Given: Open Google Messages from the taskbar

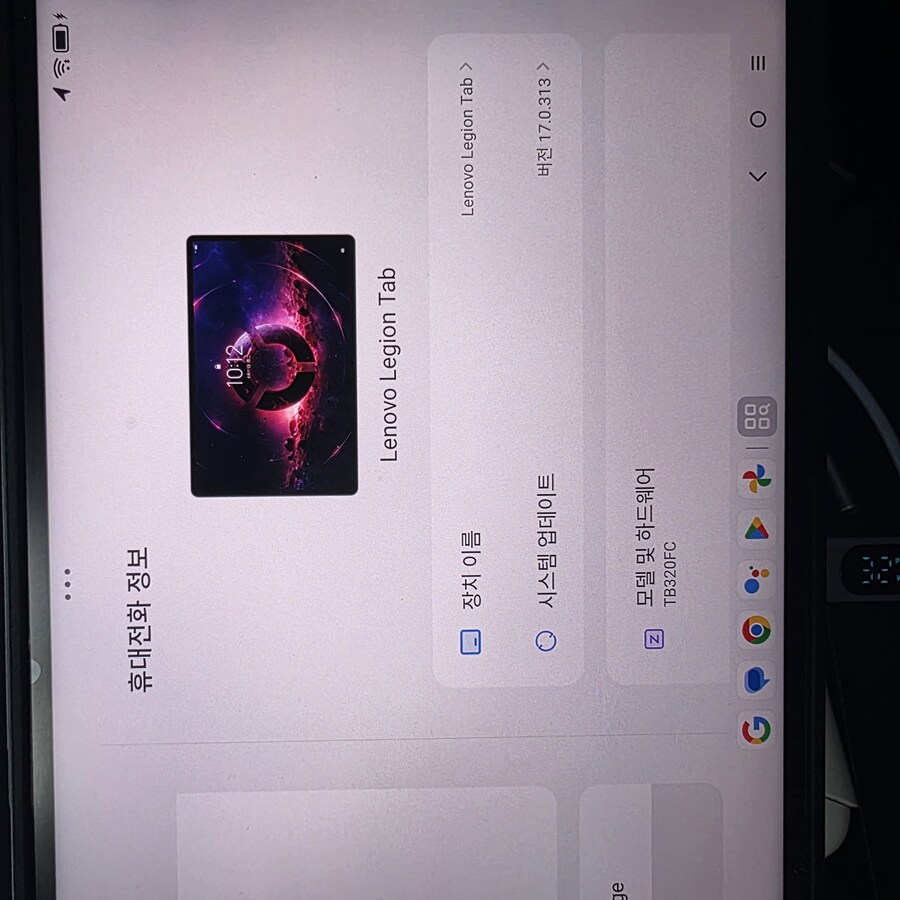Looking at the screenshot, I should pos(756,681).
